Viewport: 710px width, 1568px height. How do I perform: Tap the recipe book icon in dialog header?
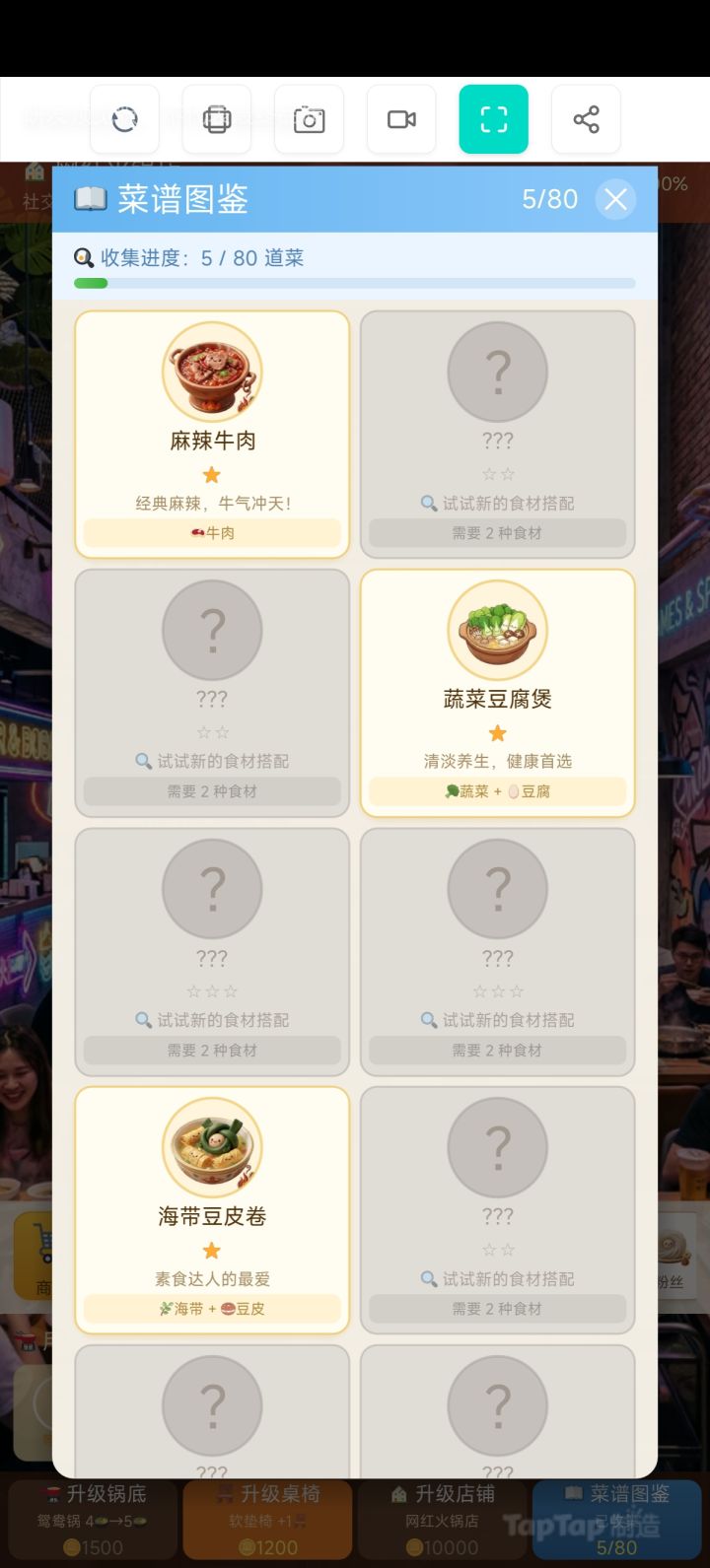pos(92,199)
